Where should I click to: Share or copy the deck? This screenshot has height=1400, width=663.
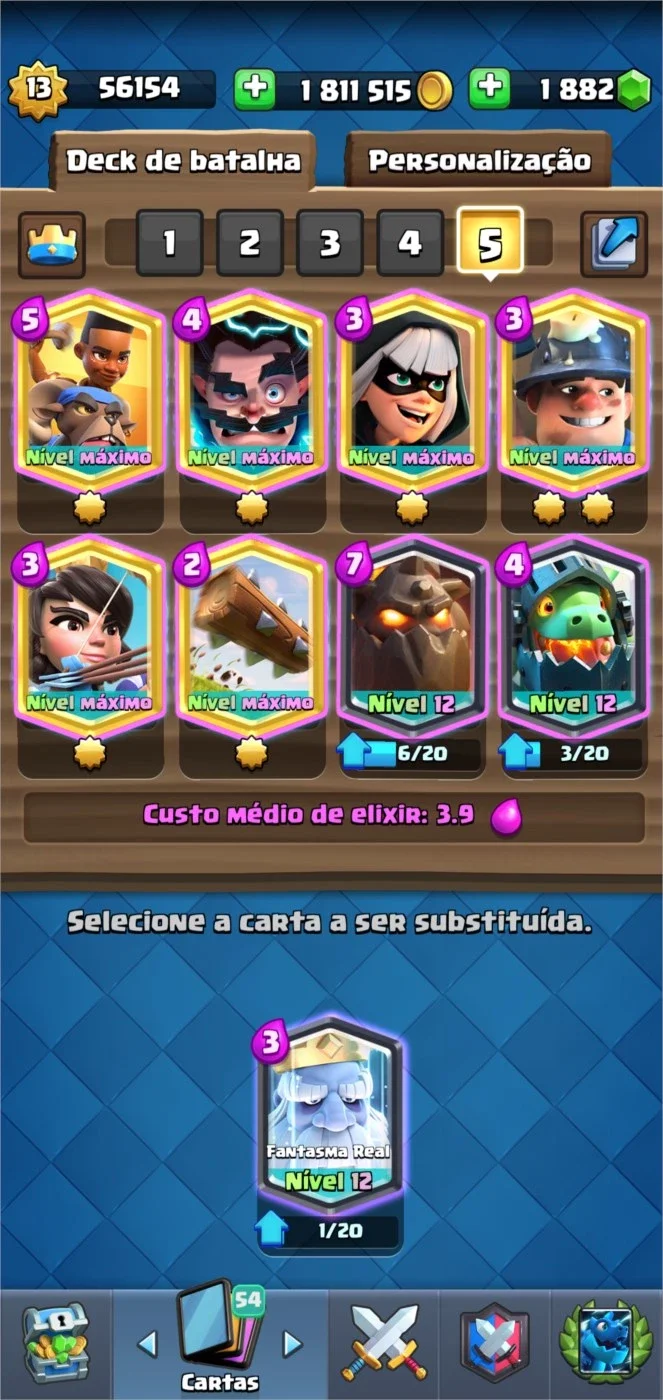click(613, 244)
